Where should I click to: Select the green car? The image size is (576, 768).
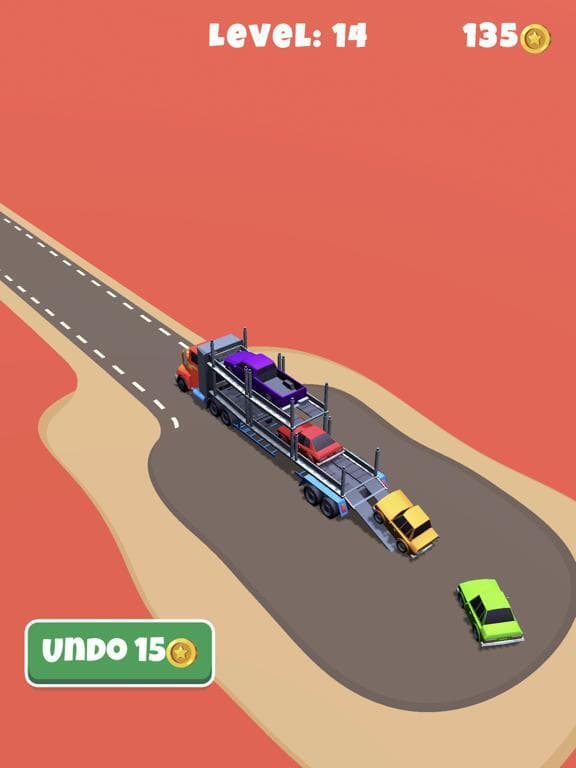490,612
